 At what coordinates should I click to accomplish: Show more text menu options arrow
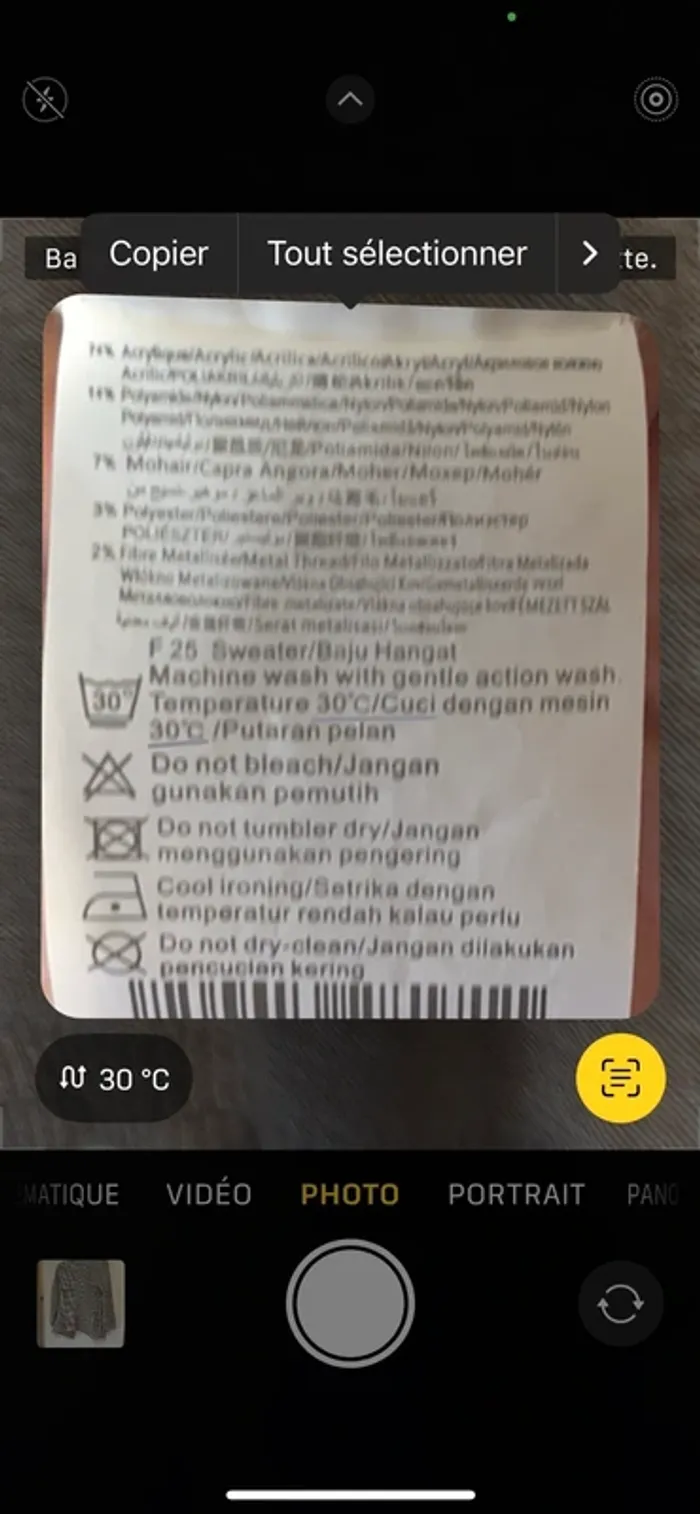pos(589,253)
